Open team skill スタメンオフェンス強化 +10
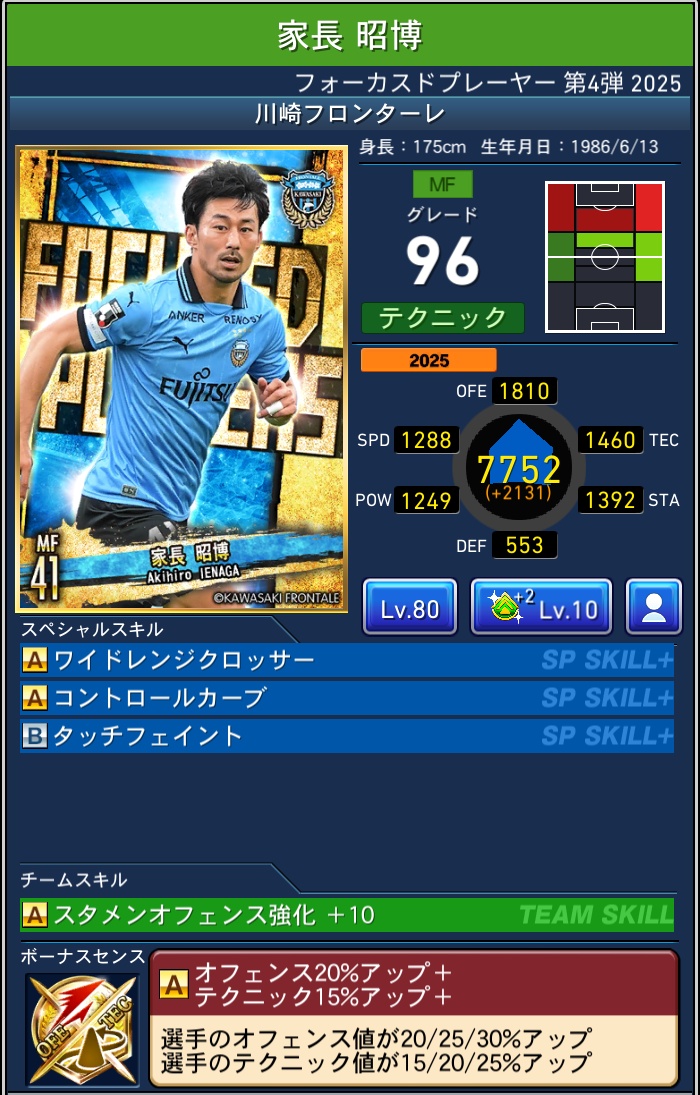 point(346,914)
